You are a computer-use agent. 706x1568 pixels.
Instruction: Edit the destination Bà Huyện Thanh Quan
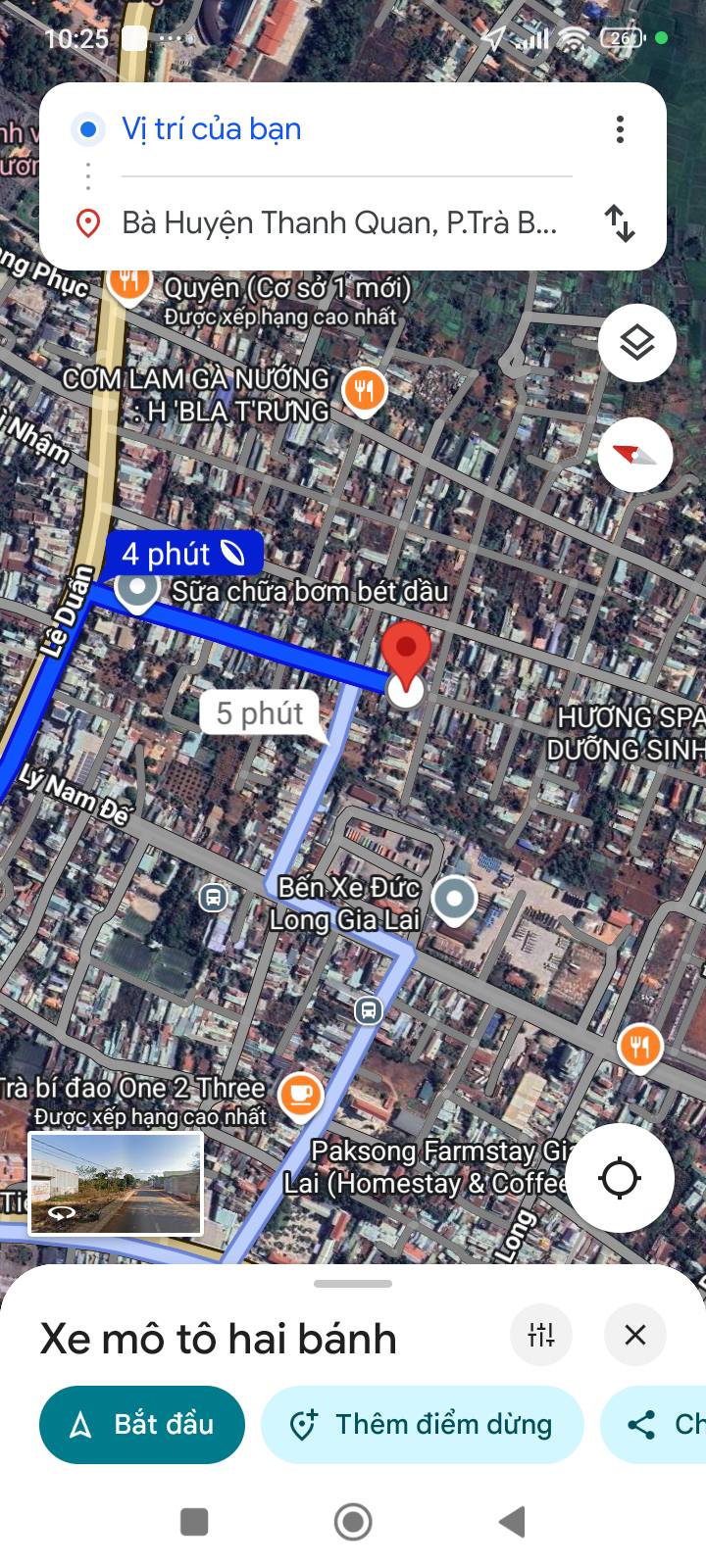pos(338,223)
